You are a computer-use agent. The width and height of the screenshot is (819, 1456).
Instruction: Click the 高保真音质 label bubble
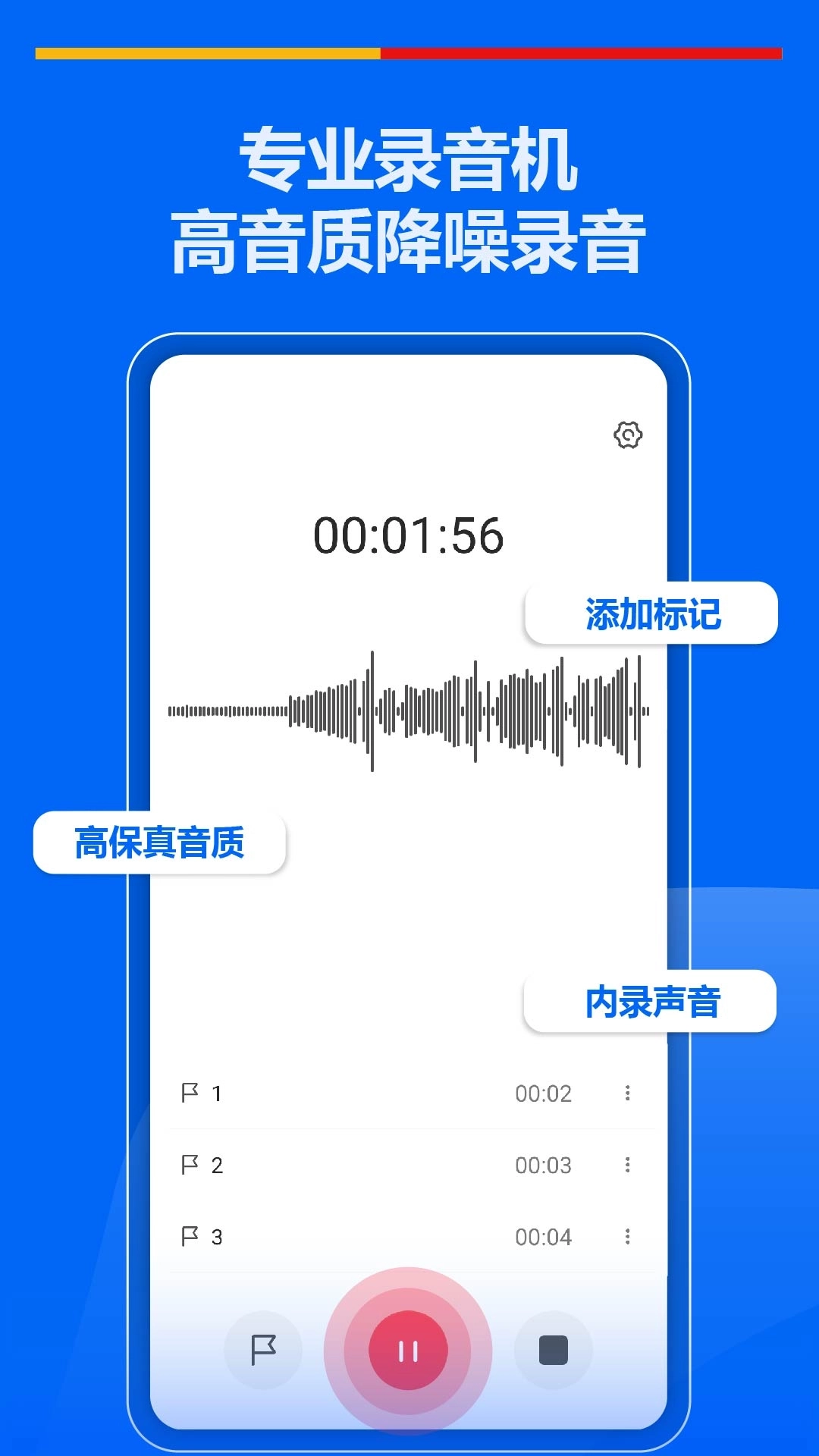159,840
